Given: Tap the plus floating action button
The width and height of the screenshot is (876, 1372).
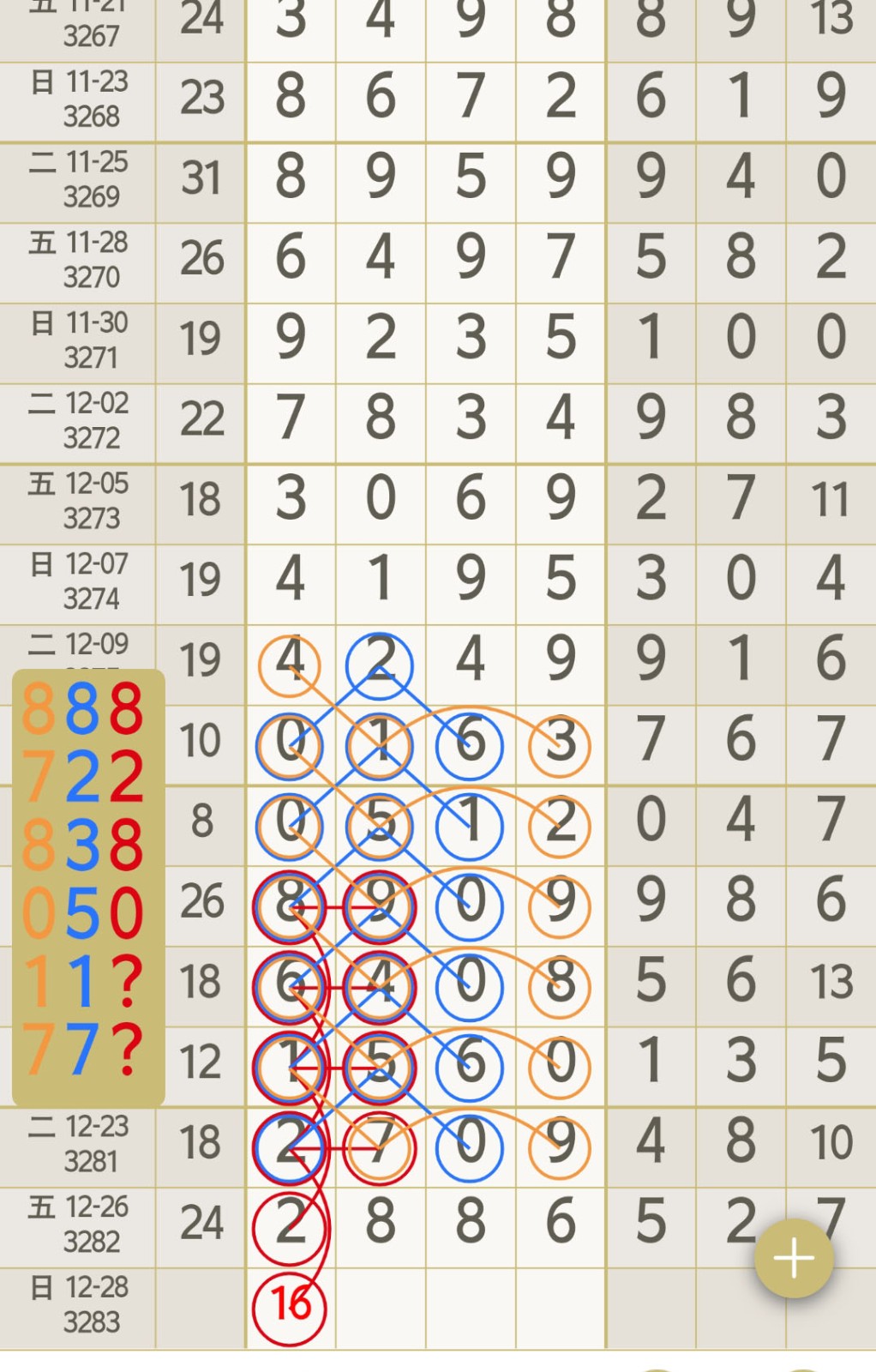Looking at the screenshot, I should (794, 1258).
